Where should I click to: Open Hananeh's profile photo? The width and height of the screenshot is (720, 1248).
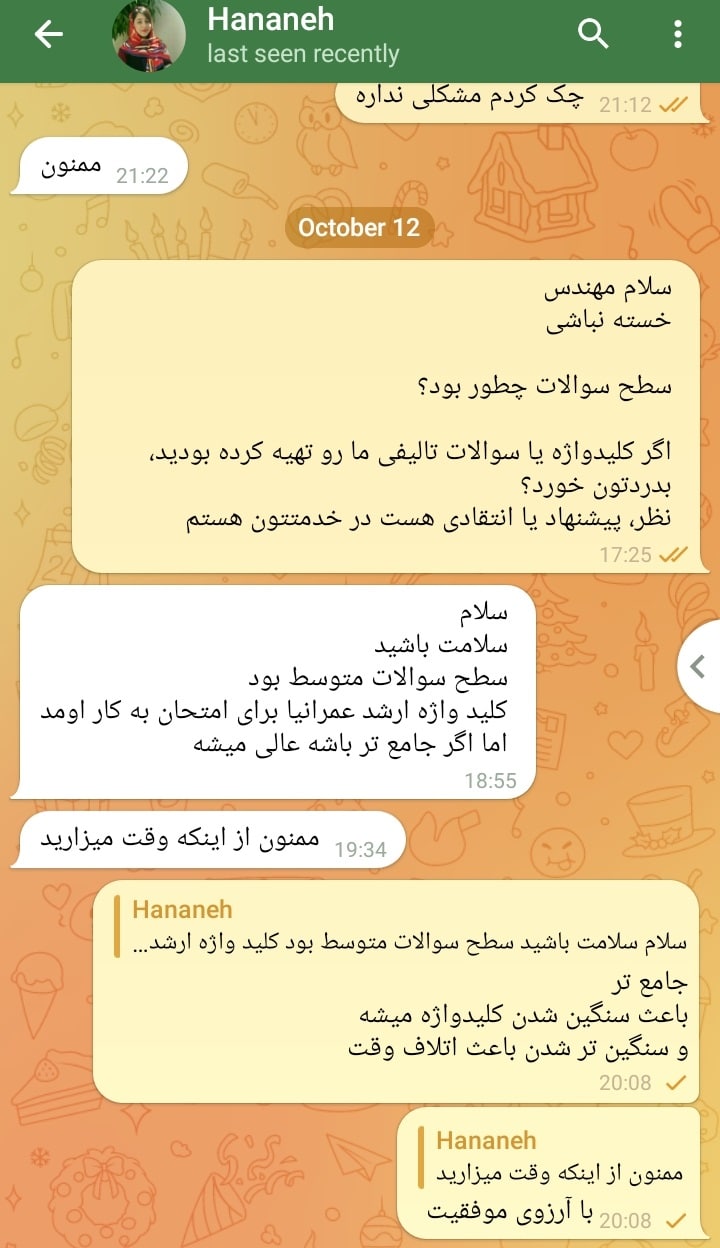(x=149, y=36)
